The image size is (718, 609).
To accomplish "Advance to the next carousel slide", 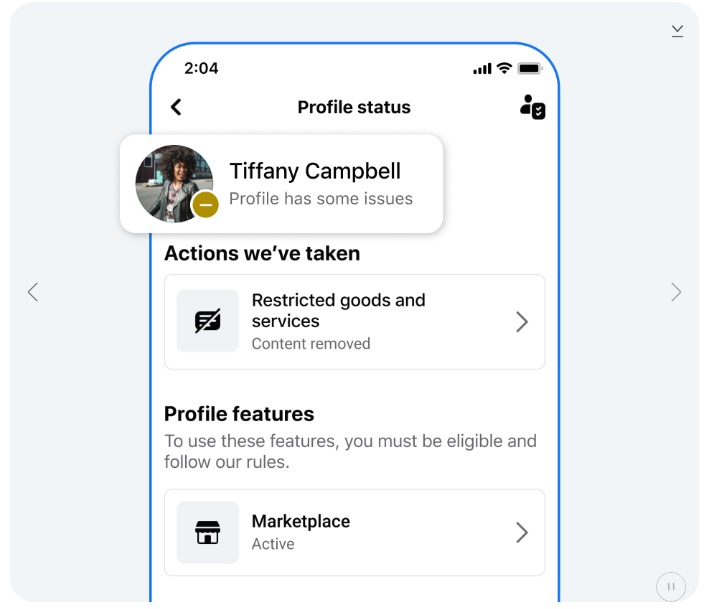I will (x=676, y=292).
